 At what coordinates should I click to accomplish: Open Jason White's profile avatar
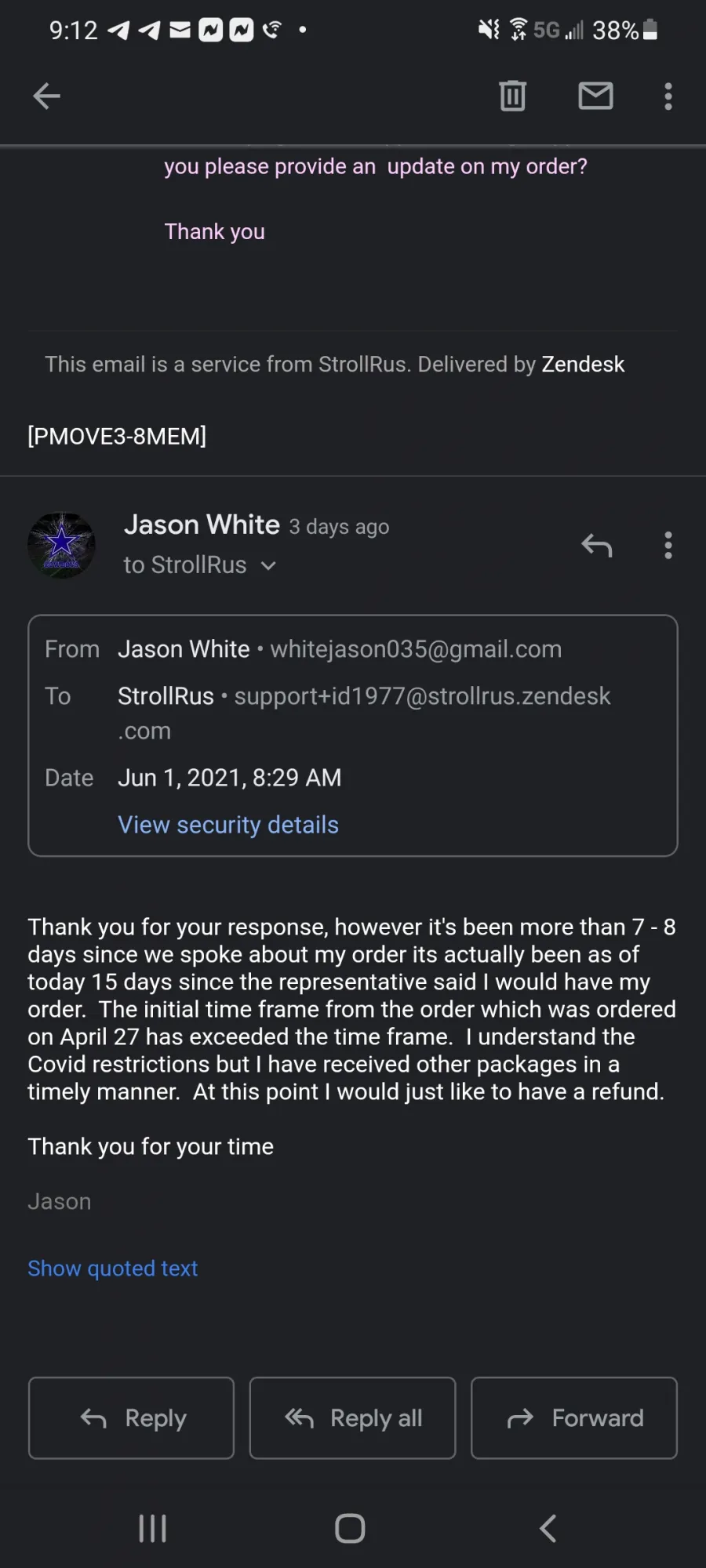pos(61,546)
